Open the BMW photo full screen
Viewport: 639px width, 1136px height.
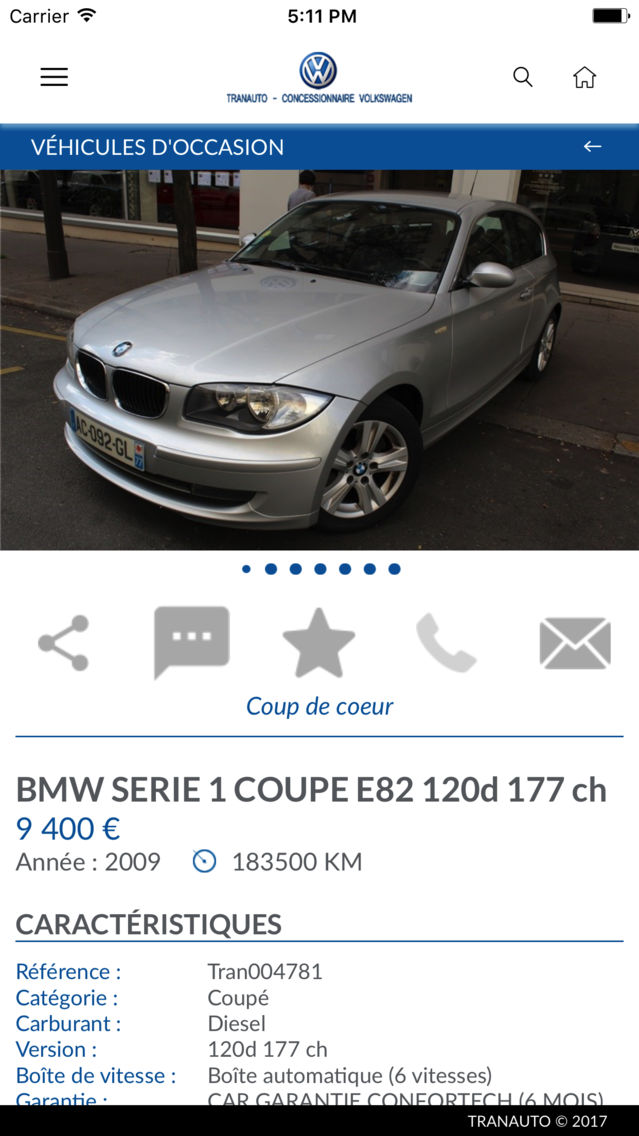[x=320, y=360]
